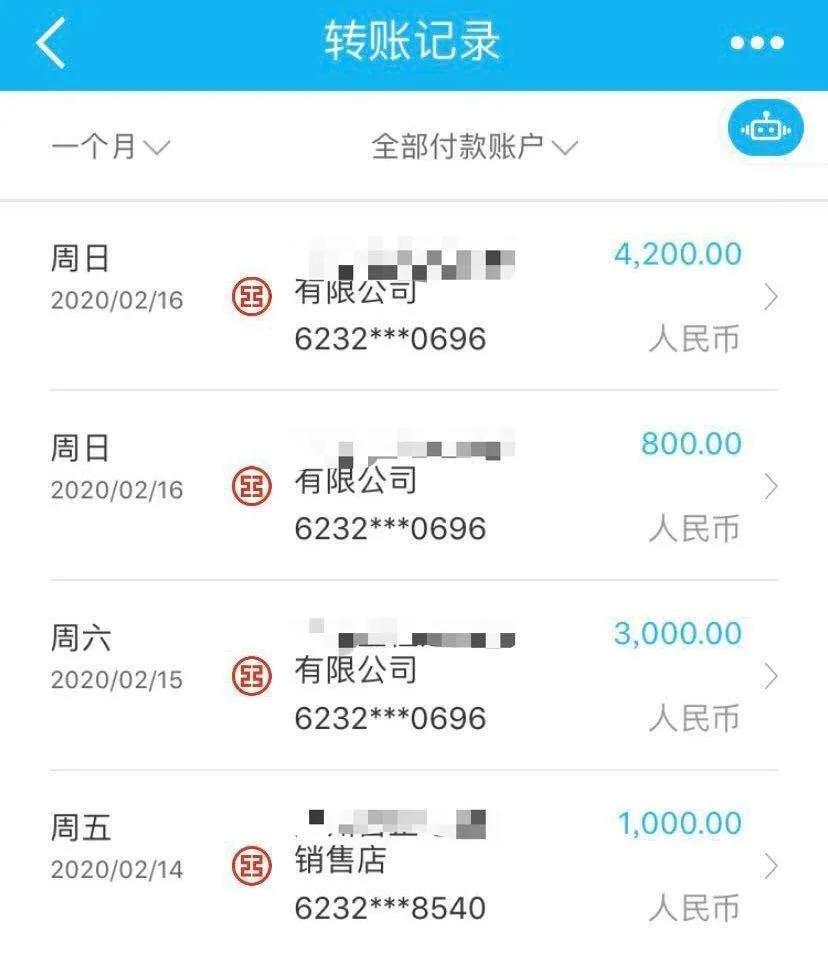Tap the ICBC bank logo on the 4,200.00 transfer
This screenshot has width=828, height=959.
(251, 296)
